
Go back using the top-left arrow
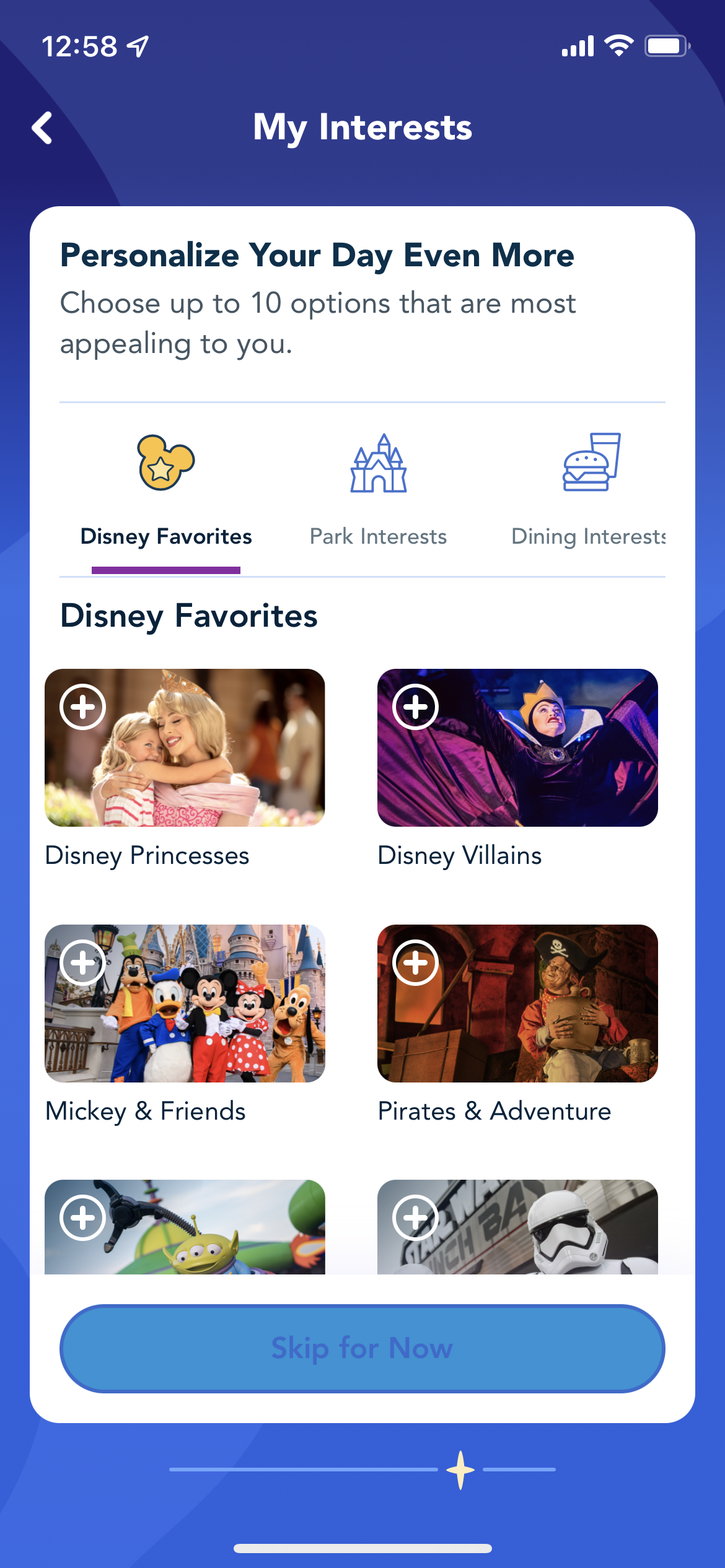pos(42,128)
